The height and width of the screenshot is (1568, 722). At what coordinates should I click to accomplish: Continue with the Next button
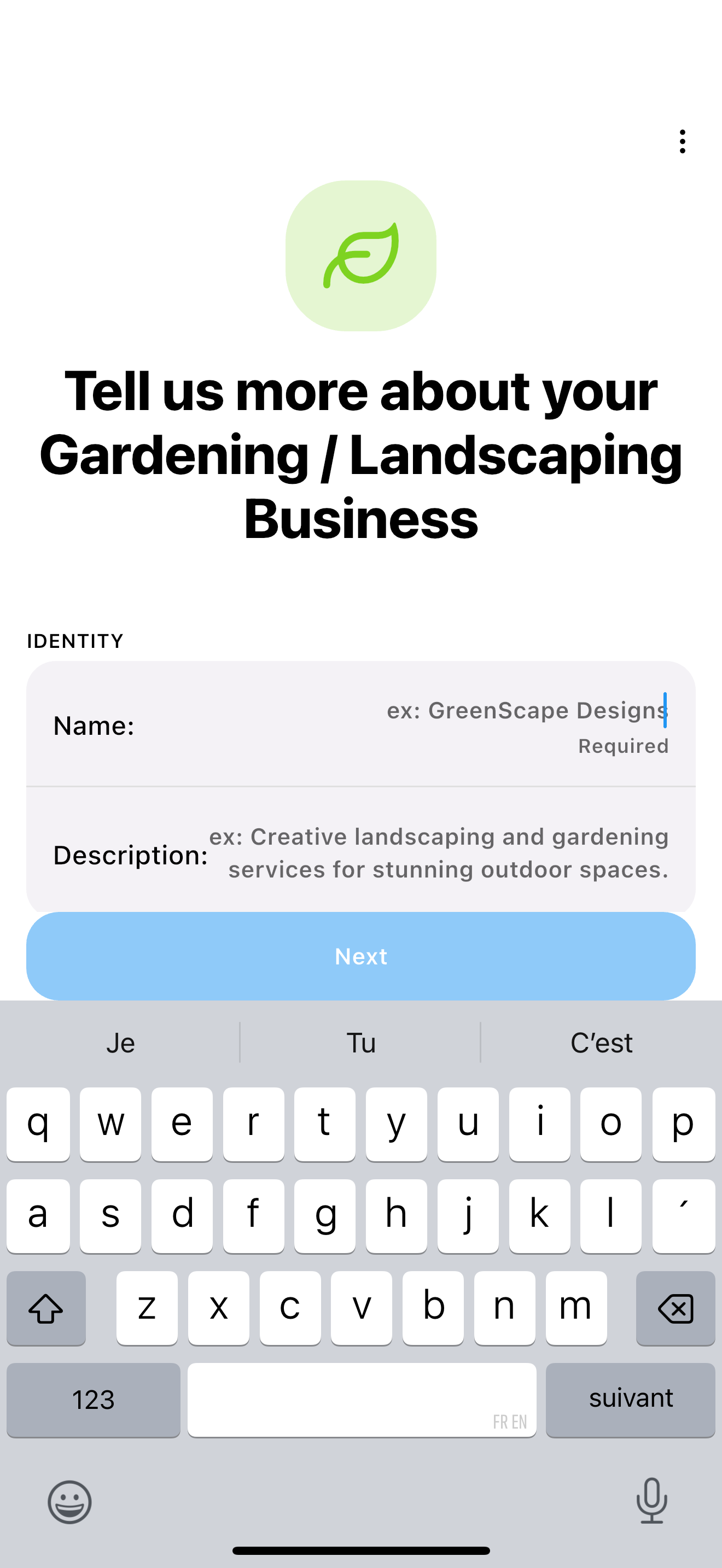(x=360, y=956)
